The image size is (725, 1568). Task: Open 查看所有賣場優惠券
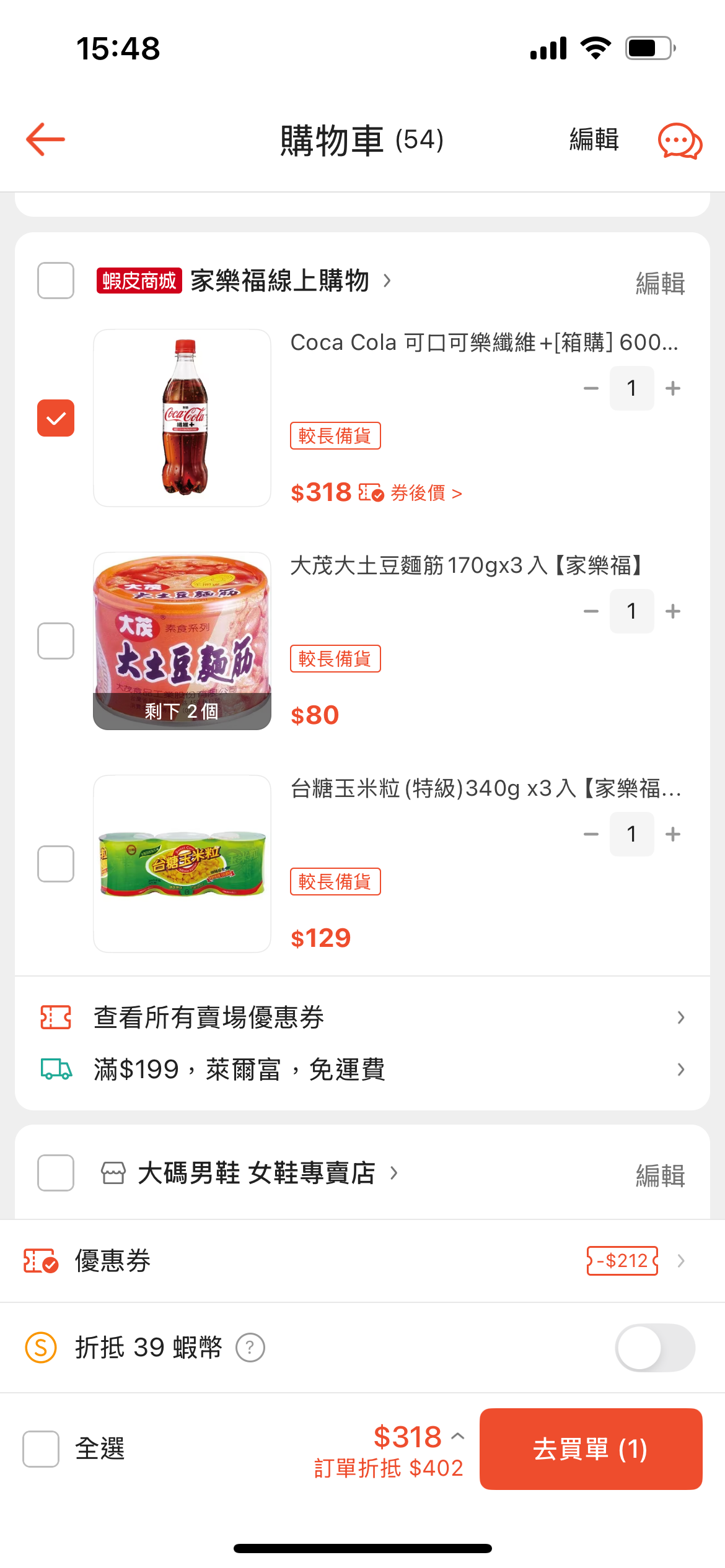click(362, 1017)
